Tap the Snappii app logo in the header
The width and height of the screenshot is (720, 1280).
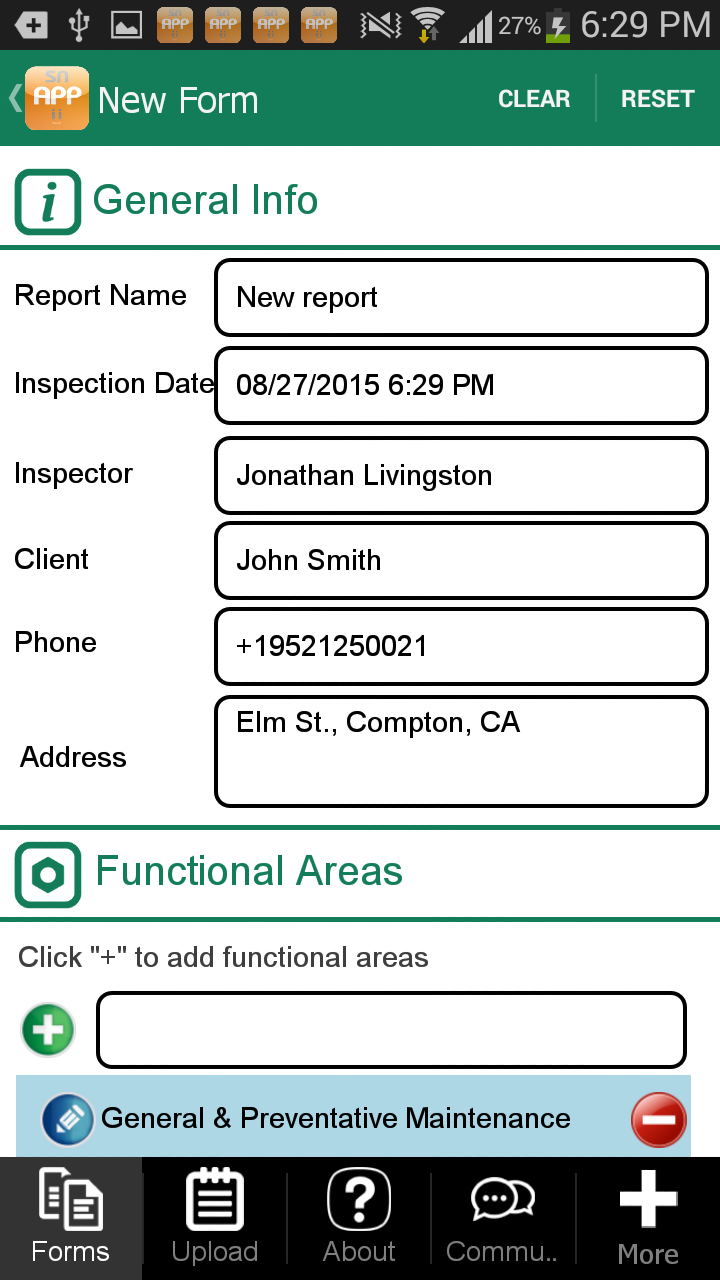click(x=57, y=98)
